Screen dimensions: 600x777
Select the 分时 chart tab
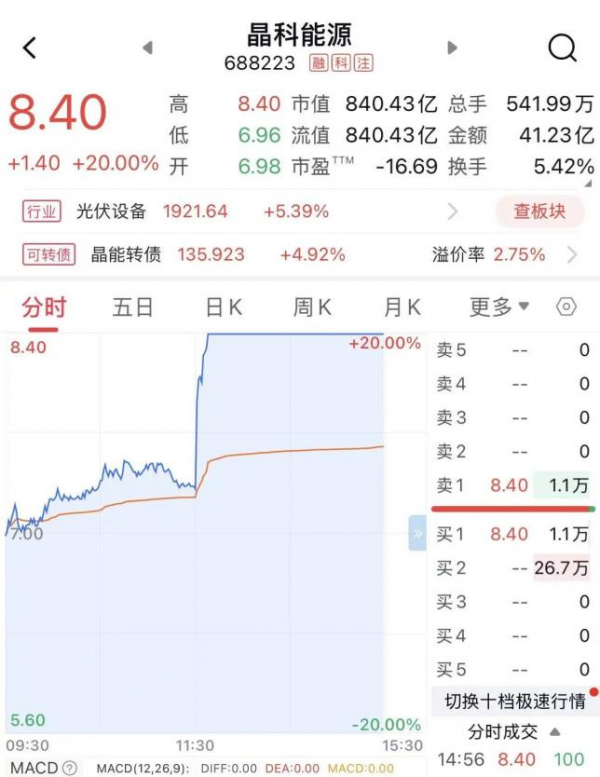click(x=44, y=307)
